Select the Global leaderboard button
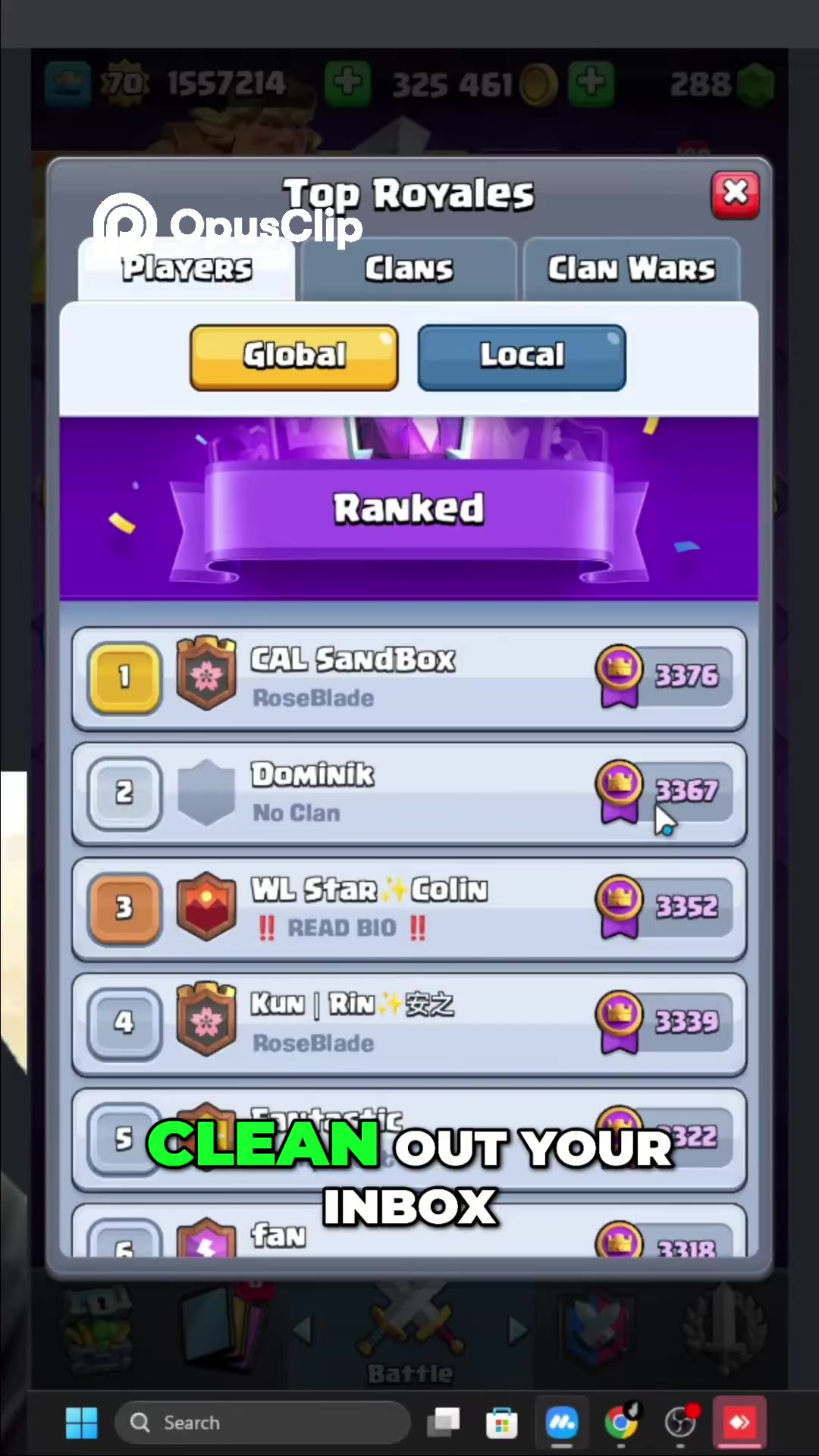The height and width of the screenshot is (1456, 819). [294, 357]
